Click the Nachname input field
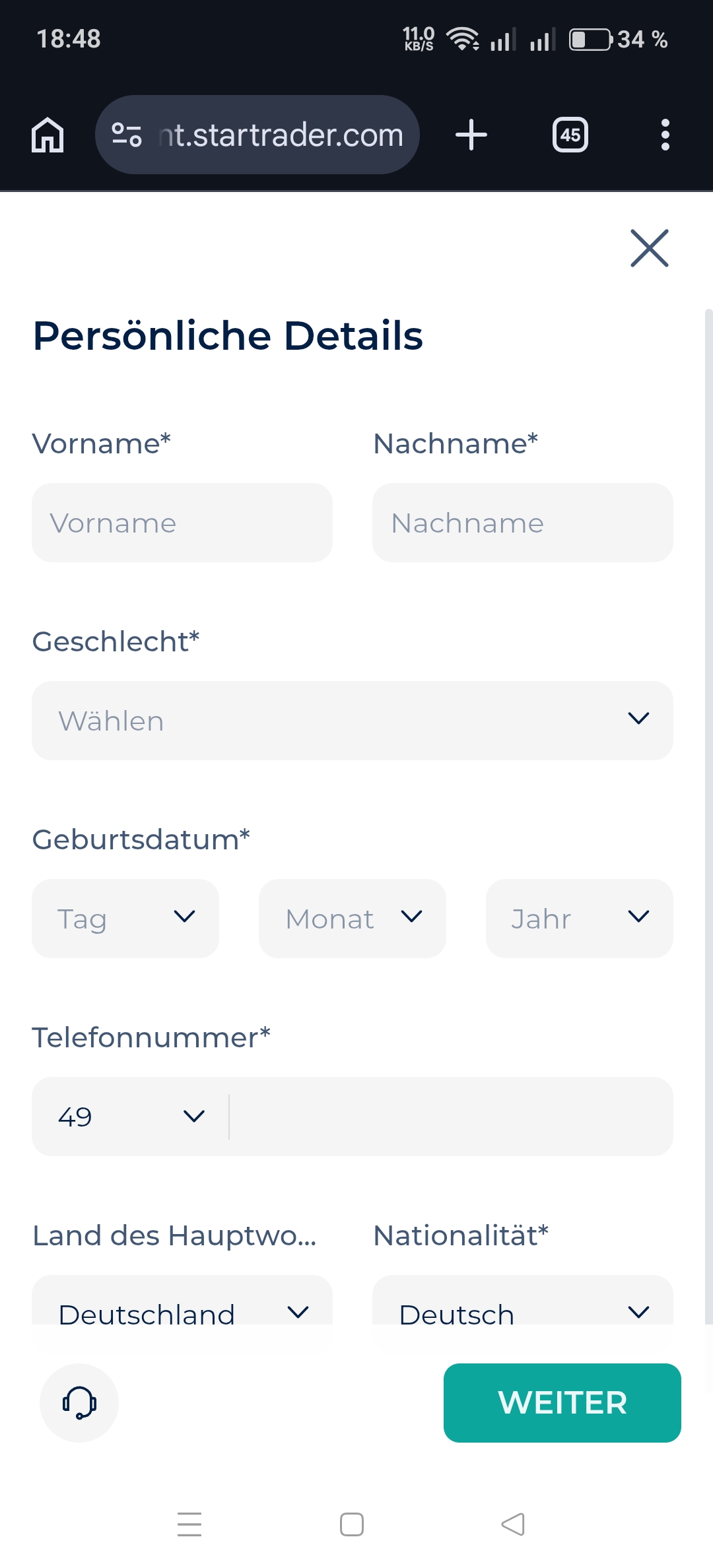 pos(522,523)
